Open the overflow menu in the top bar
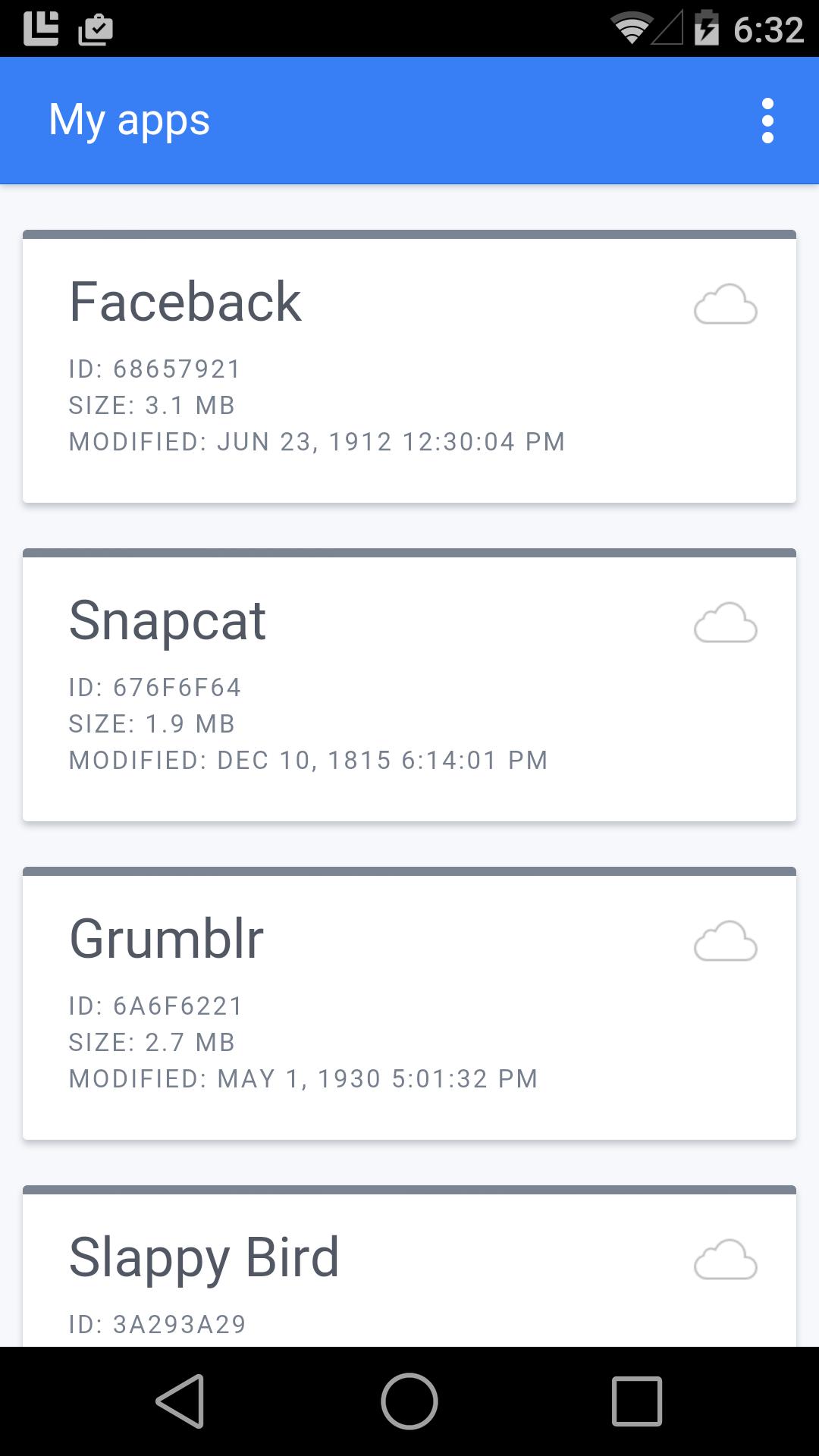The image size is (819, 1456). click(767, 120)
